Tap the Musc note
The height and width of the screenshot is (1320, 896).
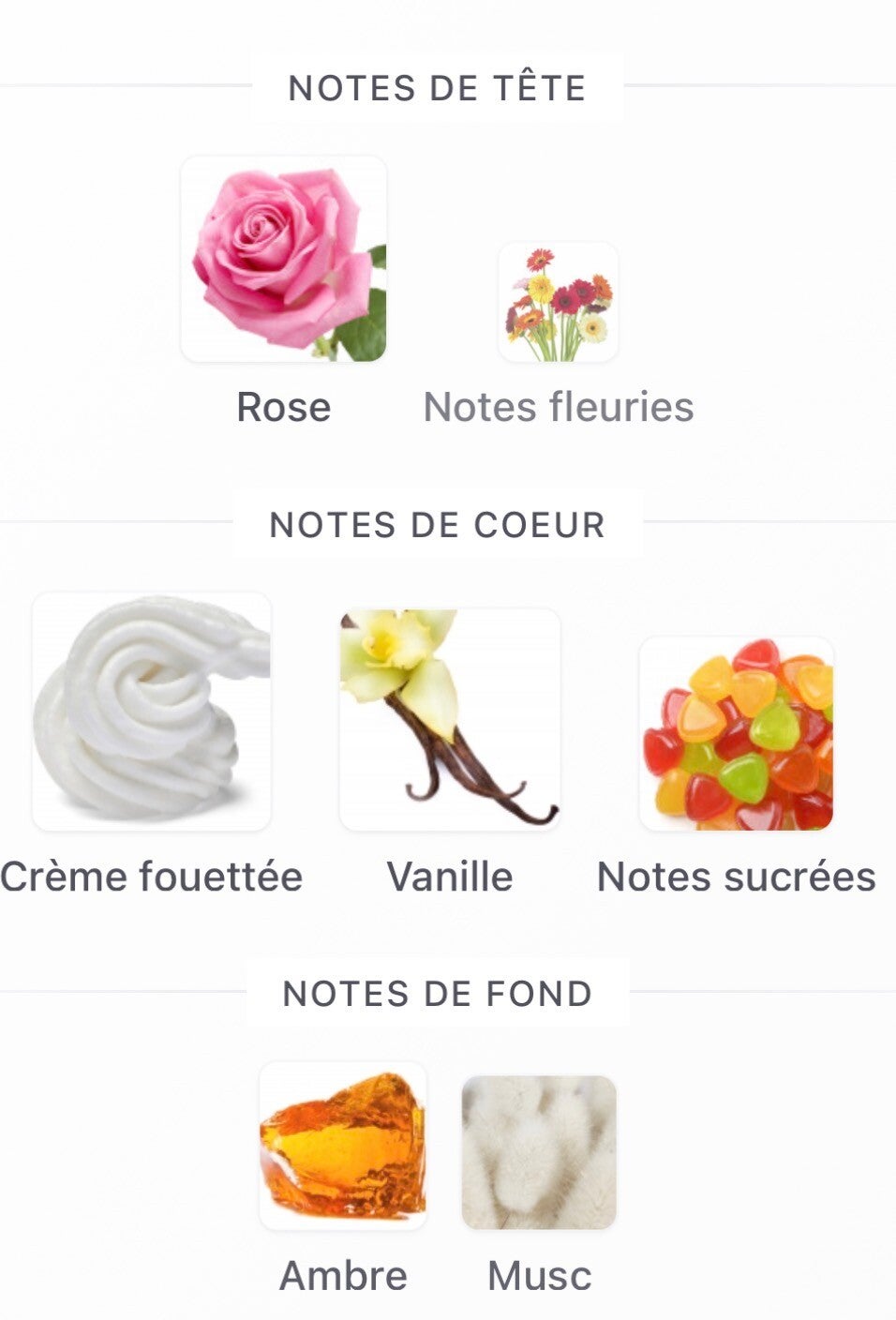coord(539,1152)
